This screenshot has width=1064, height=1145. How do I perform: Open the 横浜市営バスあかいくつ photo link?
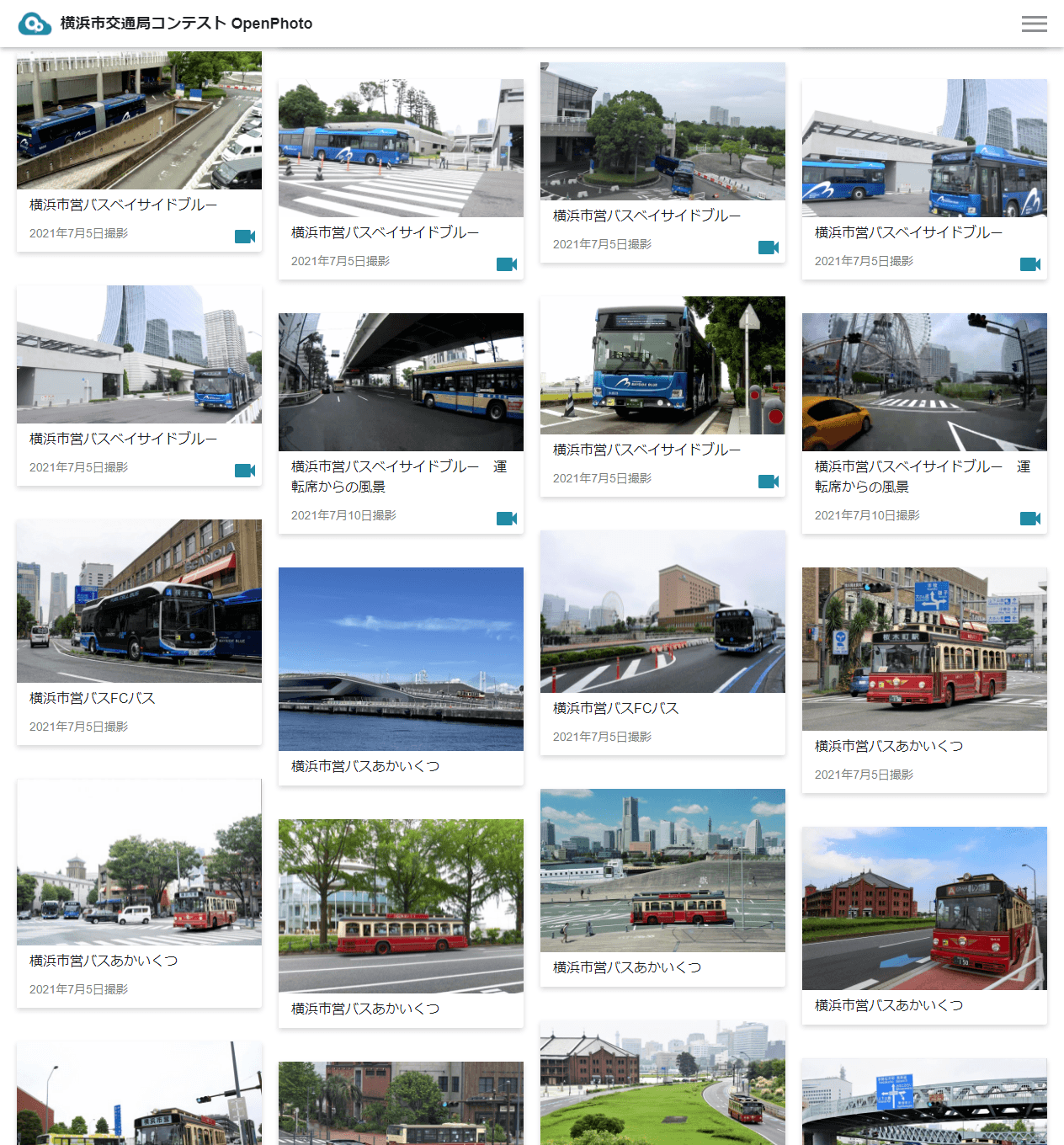[x=365, y=766]
